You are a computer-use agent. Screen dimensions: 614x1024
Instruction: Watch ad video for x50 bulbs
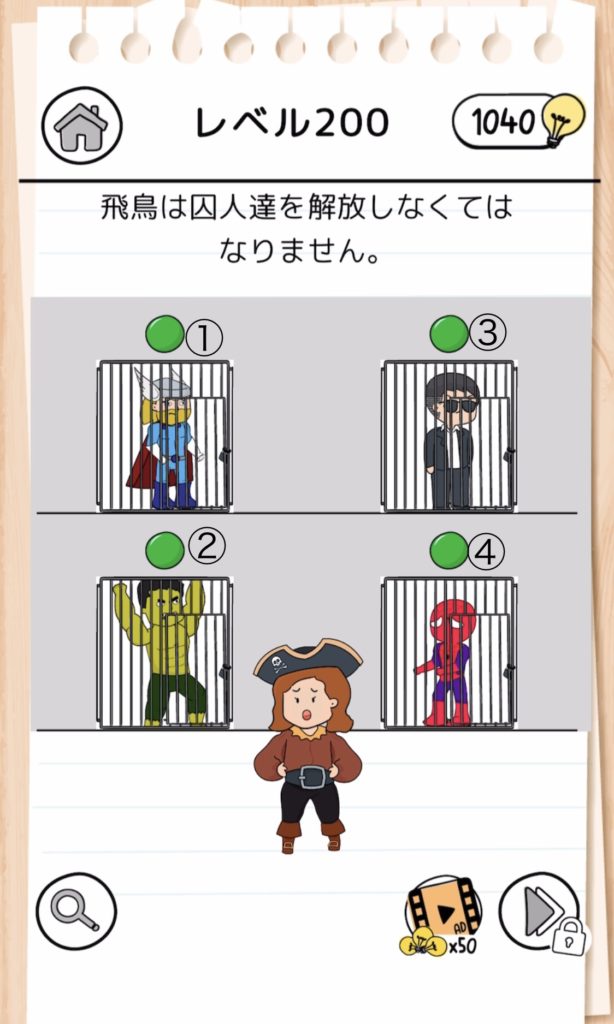(x=442, y=916)
